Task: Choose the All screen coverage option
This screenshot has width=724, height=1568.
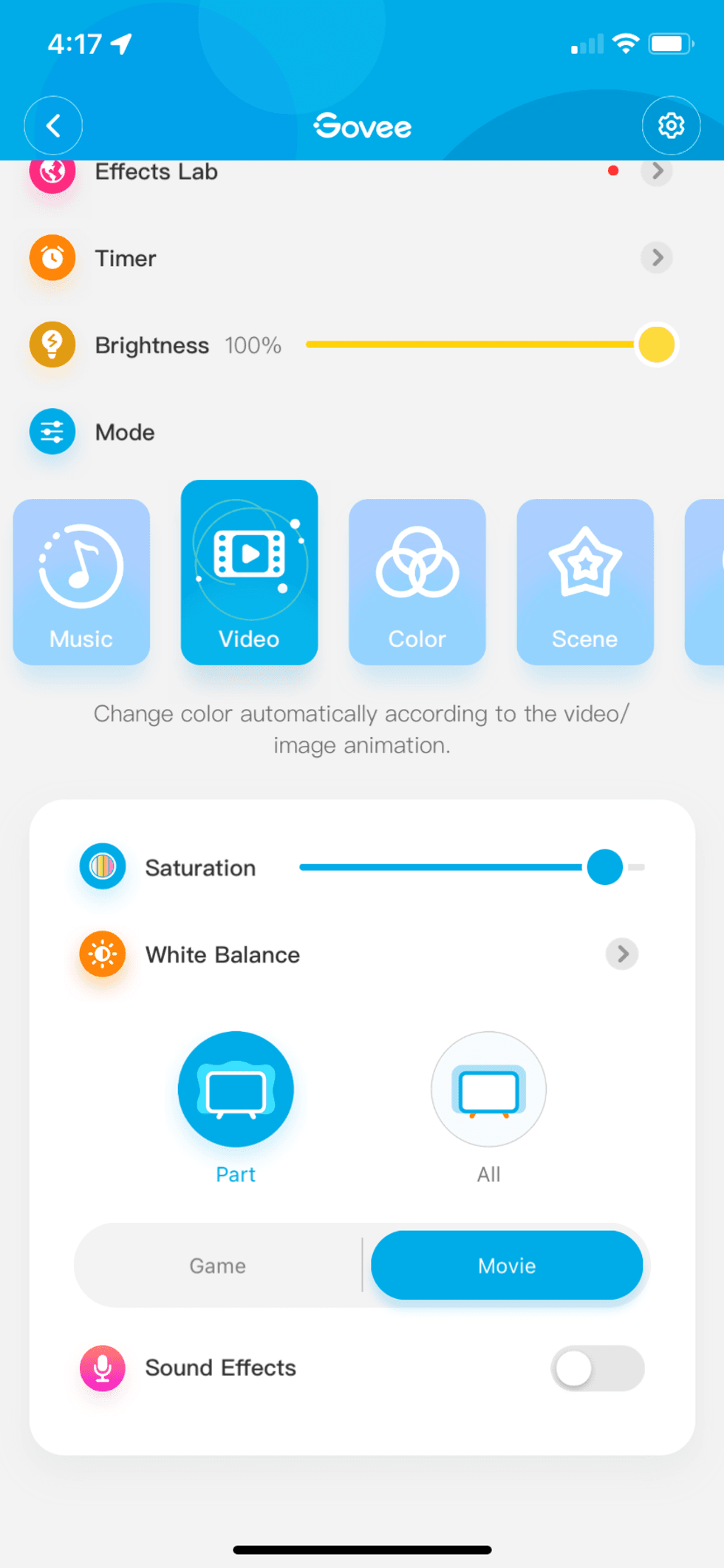Action: click(488, 1089)
